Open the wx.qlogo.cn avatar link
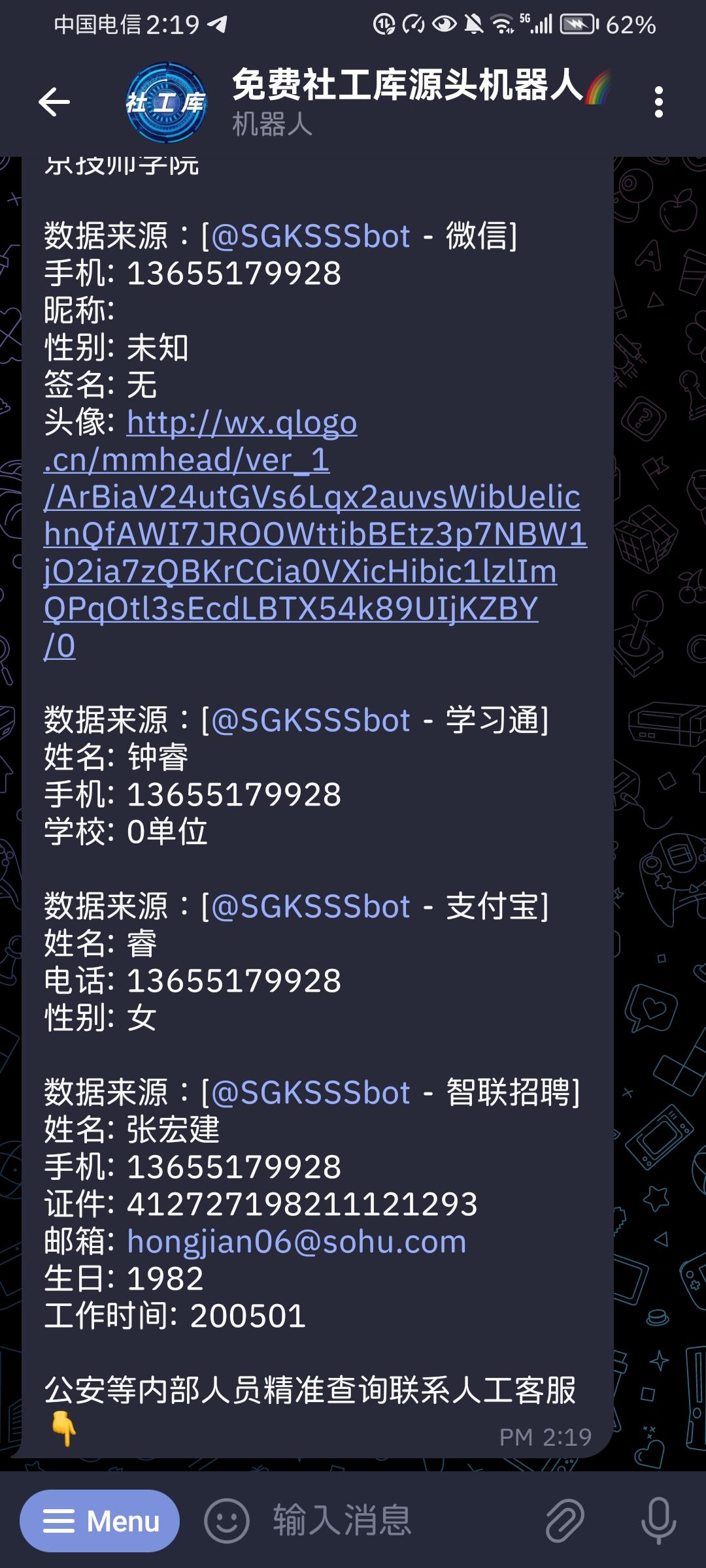Screen dimensions: 706x1568 pos(315,534)
